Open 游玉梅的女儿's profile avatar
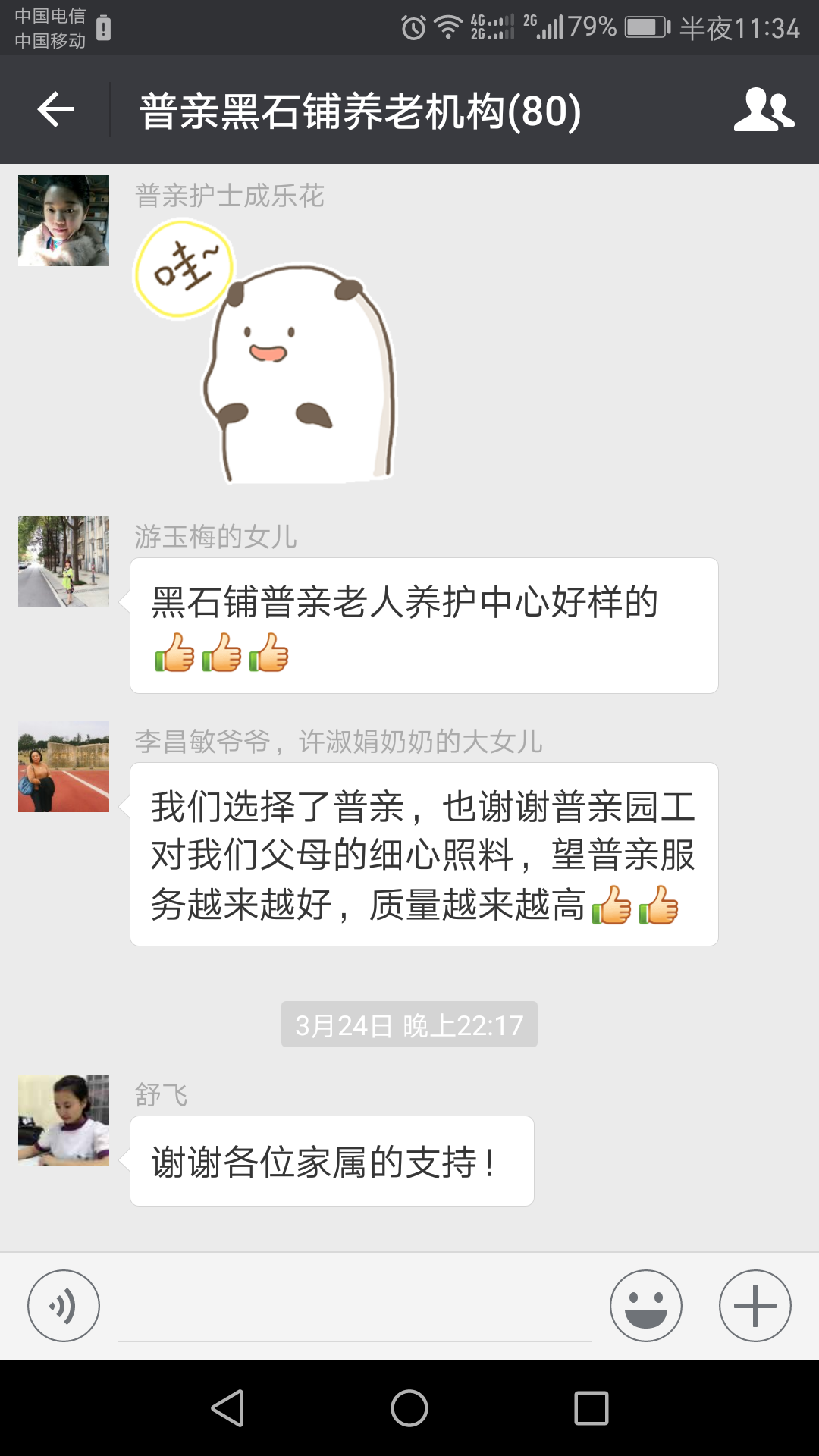Viewport: 819px width, 1456px height. pyautogui.click(x=64, y=562)
